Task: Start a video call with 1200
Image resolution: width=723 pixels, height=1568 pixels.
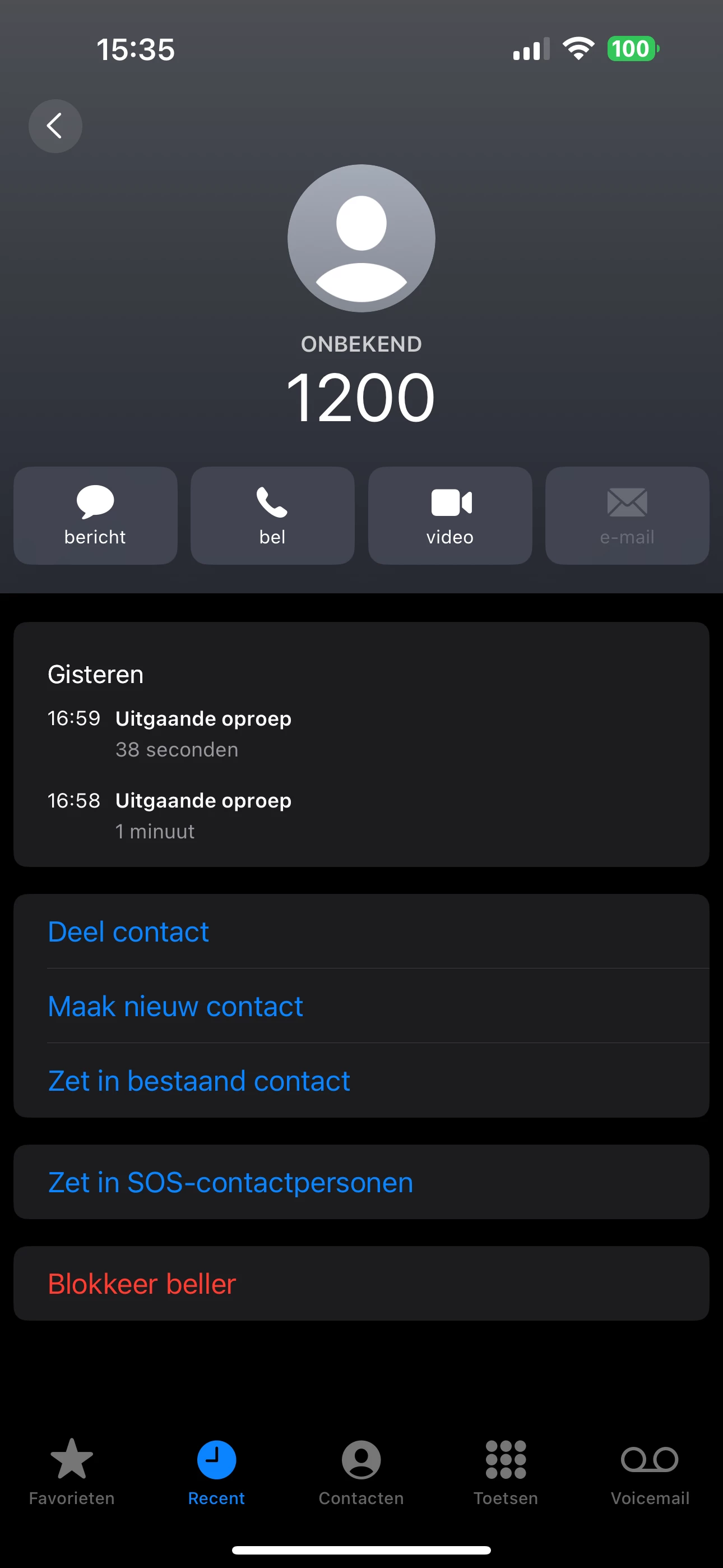Action: coord(449,515)
